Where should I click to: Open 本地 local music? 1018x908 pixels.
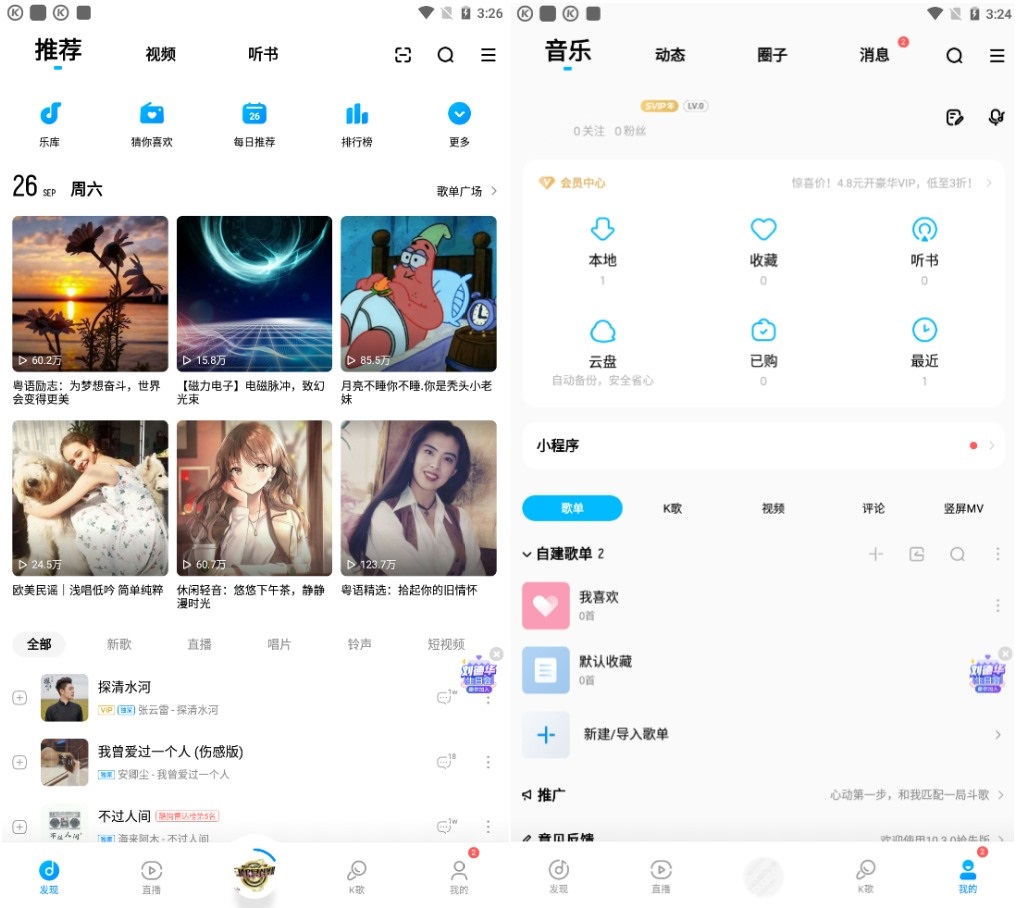(x=602, y=243)
